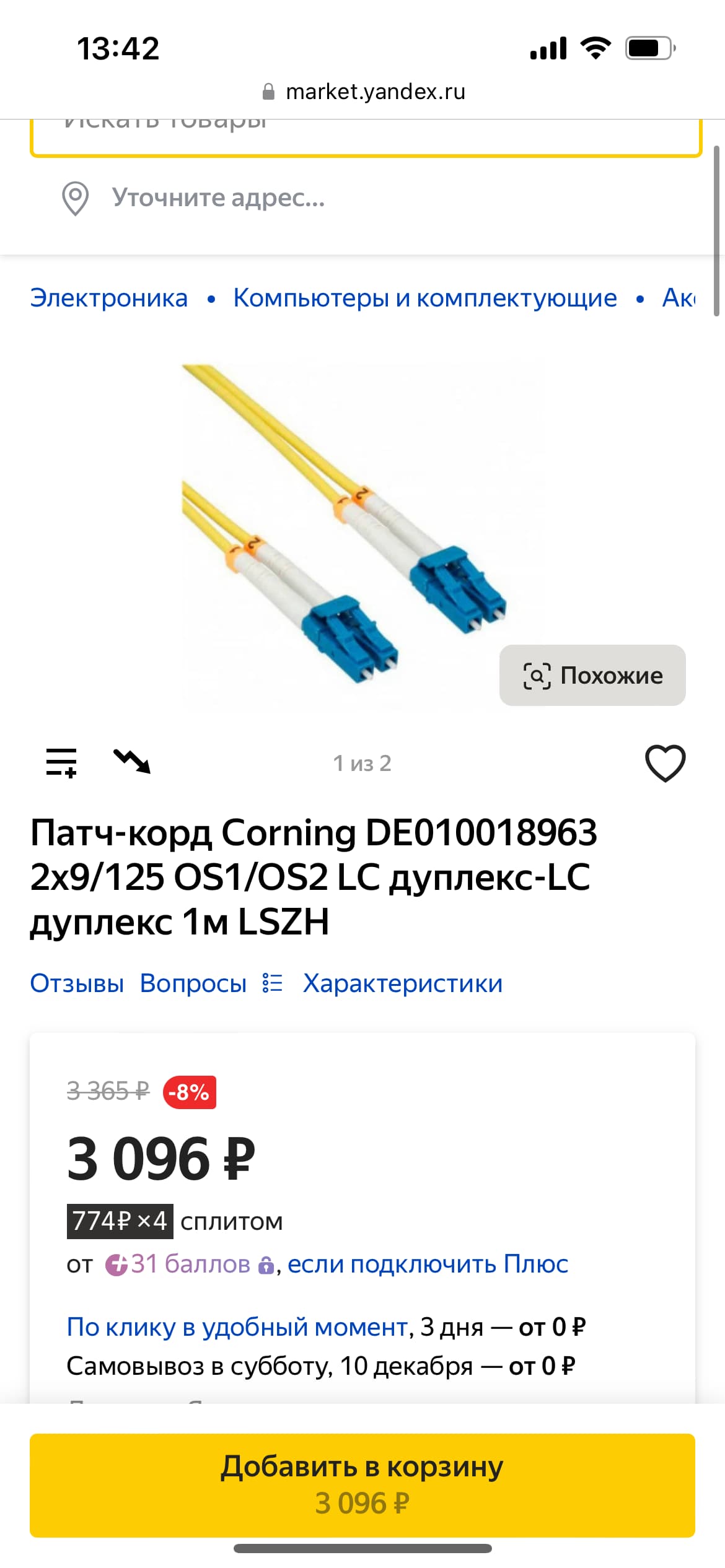725x1568 pixels.
Task: Find similar items via Похожие button
Action: point(592,675)
